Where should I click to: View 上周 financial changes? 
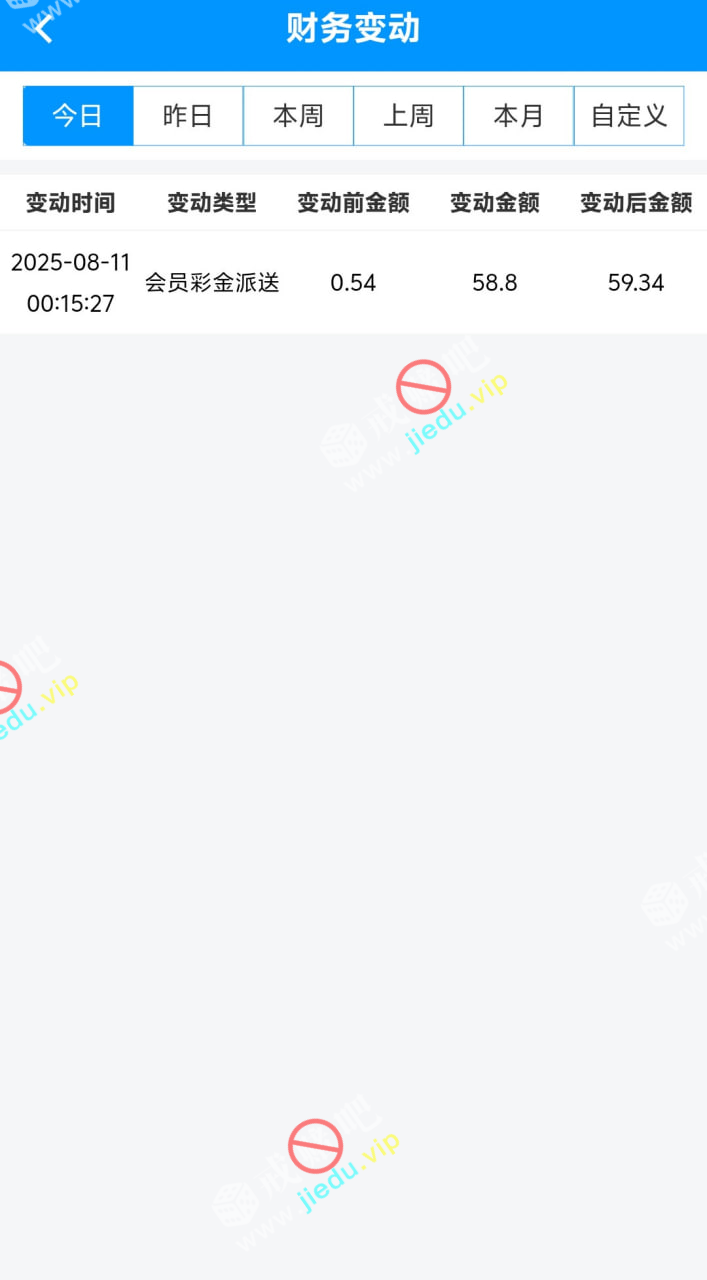click(x=408, y=116)
